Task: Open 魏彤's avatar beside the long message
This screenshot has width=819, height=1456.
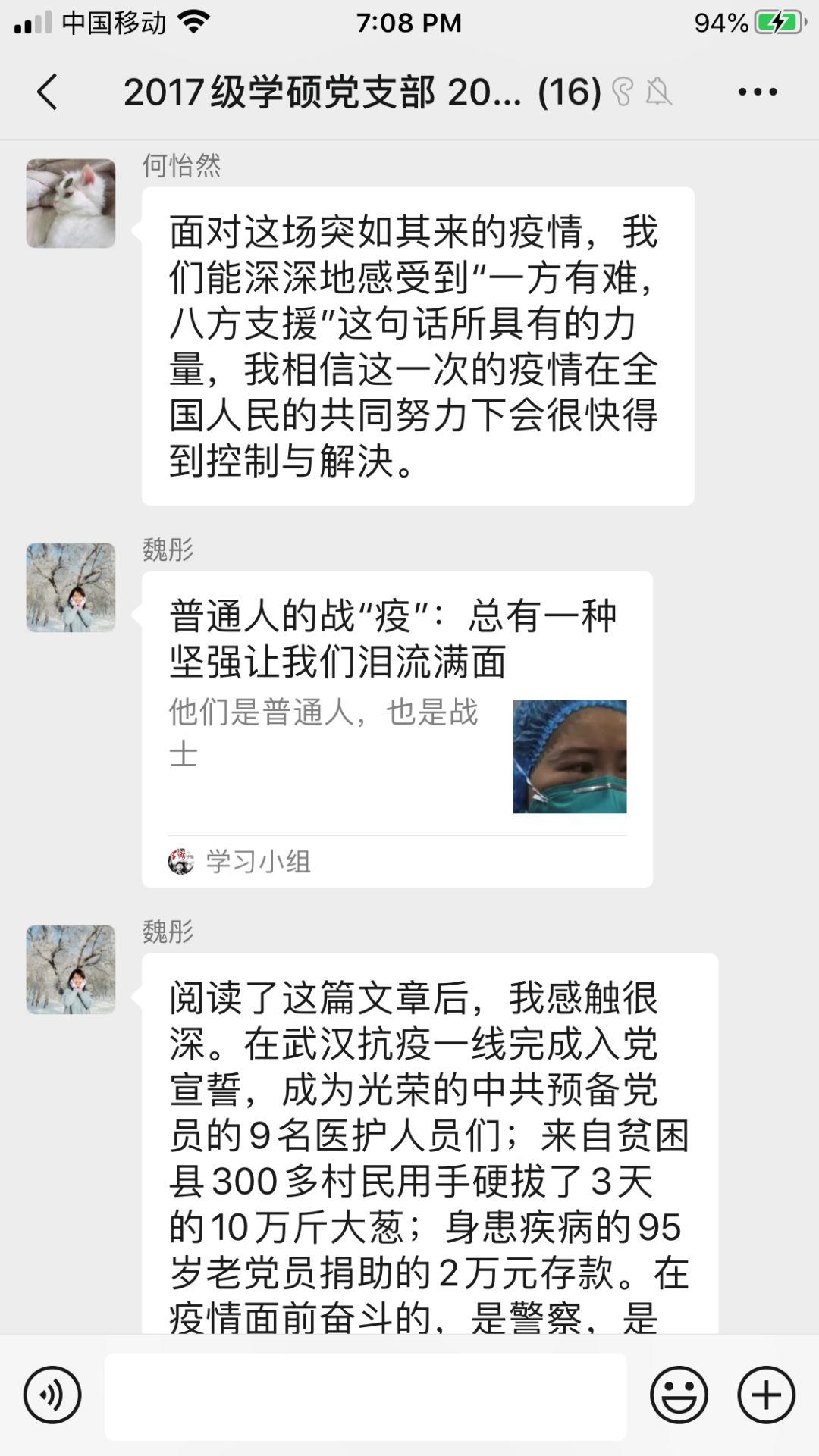Action: pos(71,969)
